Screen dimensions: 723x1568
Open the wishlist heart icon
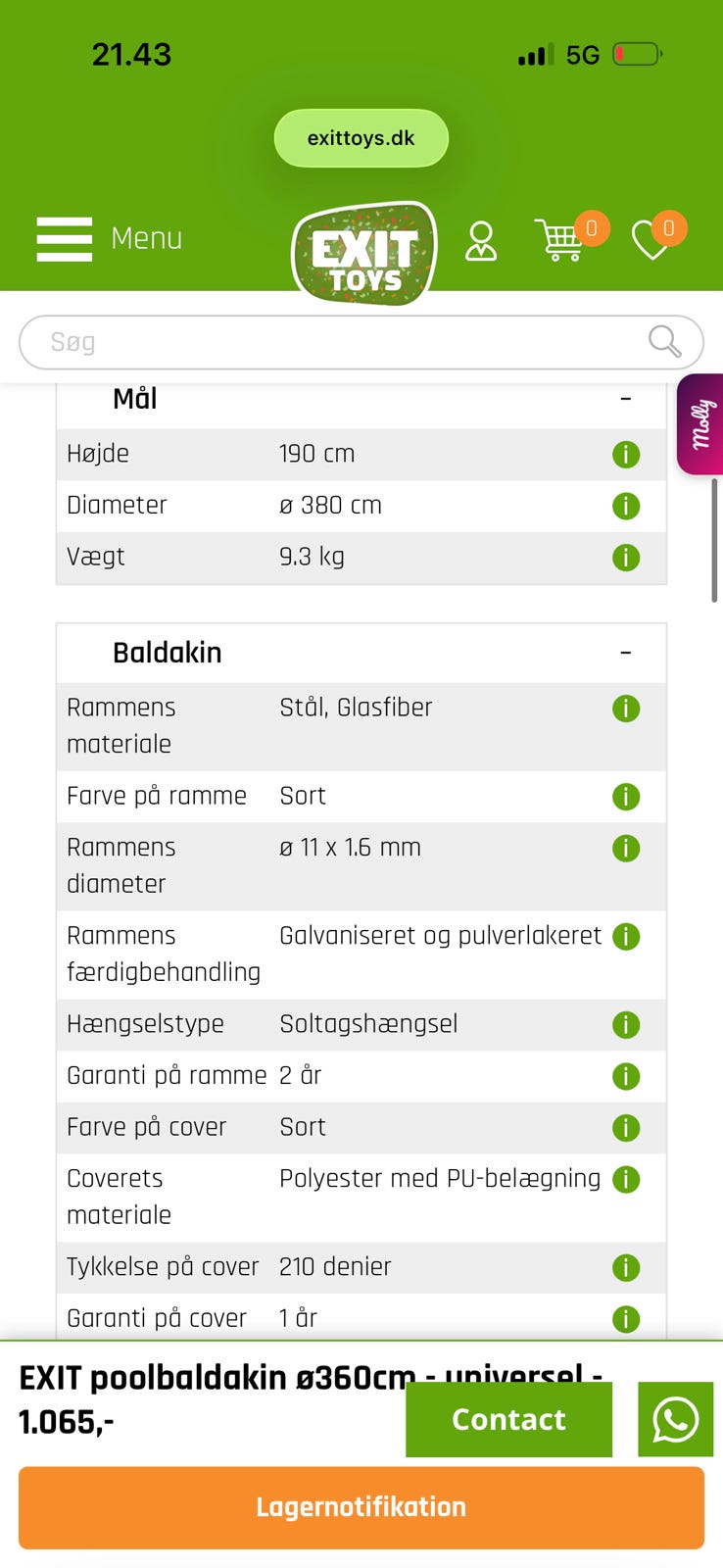click(x=651, y=240)
